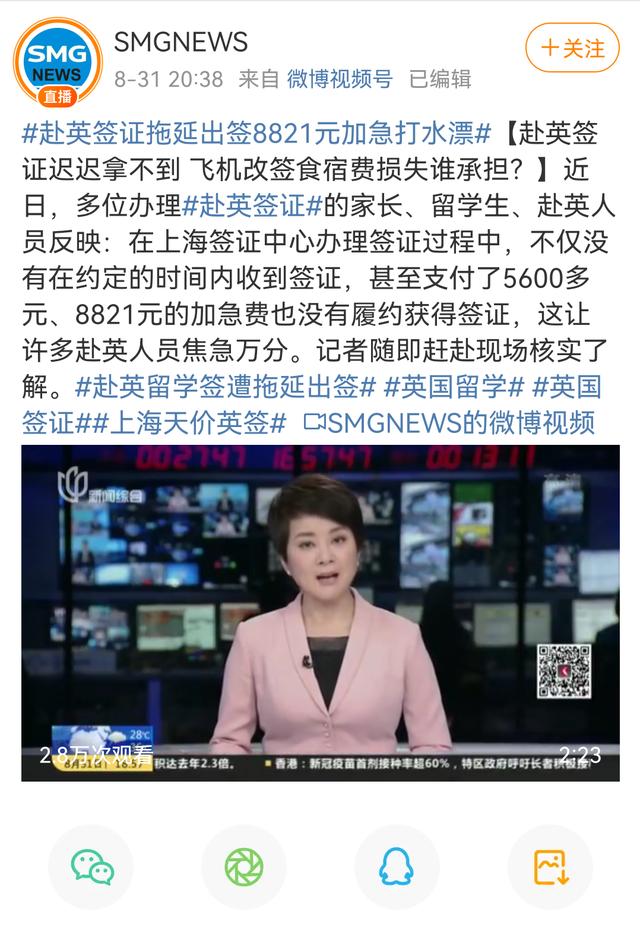
Task: Share to QQ
Action: point(397,866)
